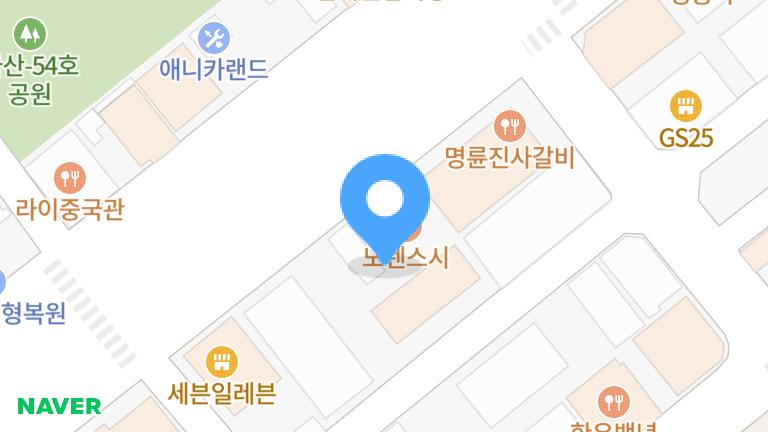This screenshot has height=432, width=768.
Task: Select the GS25 convenience store marker
Action: click(x=685, y=105)
